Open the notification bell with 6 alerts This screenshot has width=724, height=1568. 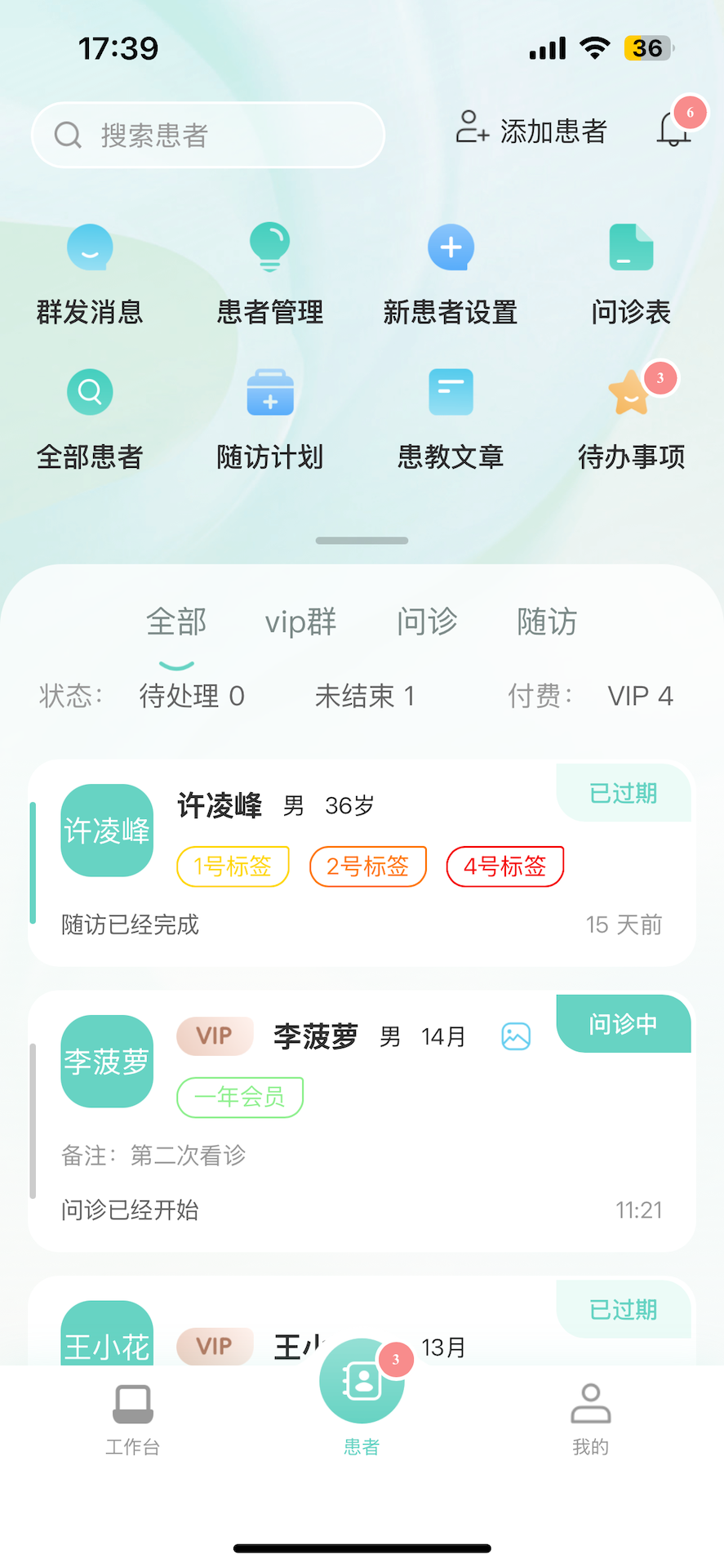[x=672, y=129]
